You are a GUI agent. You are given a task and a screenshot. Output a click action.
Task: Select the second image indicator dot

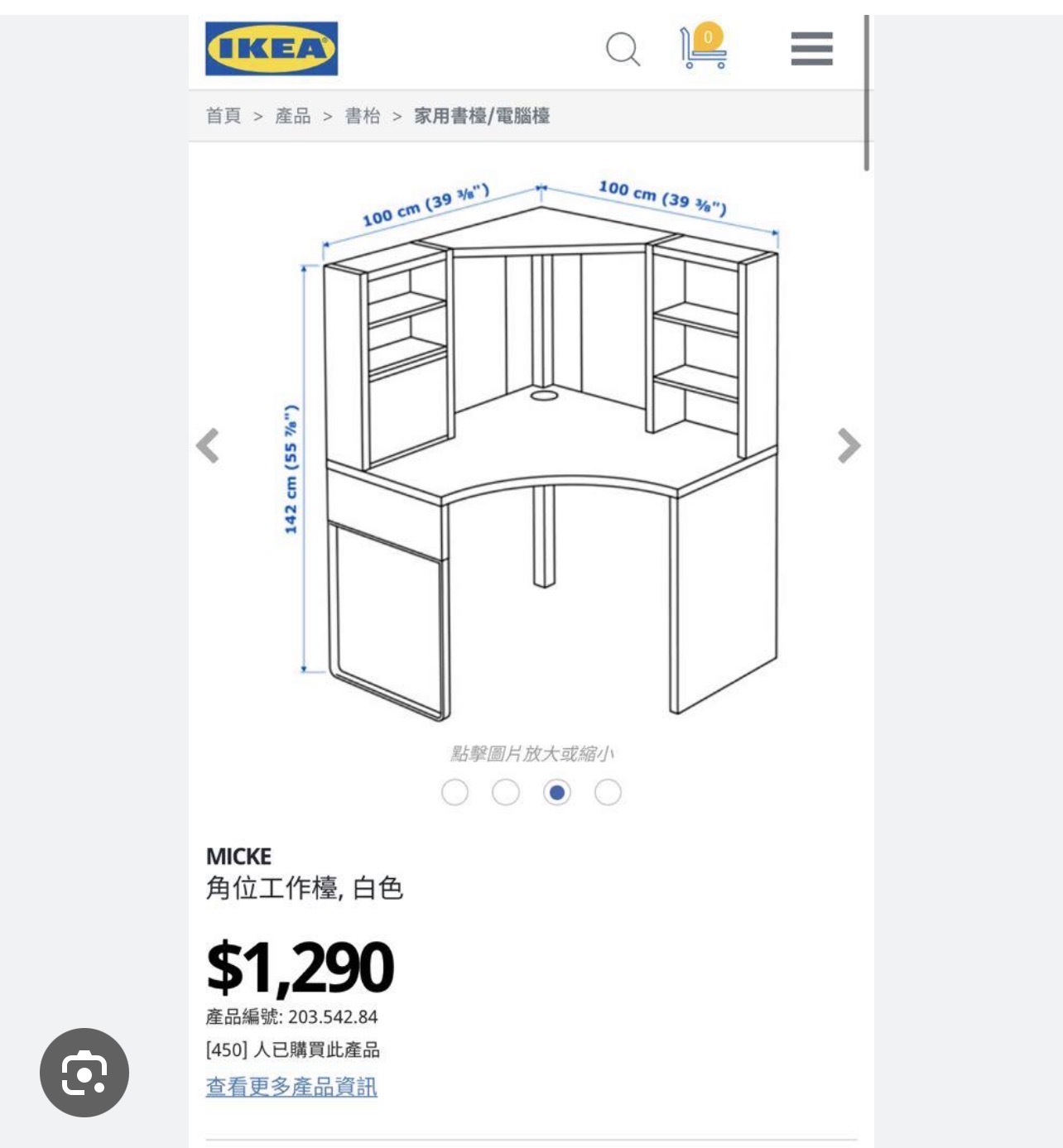[x=506, y=792]
